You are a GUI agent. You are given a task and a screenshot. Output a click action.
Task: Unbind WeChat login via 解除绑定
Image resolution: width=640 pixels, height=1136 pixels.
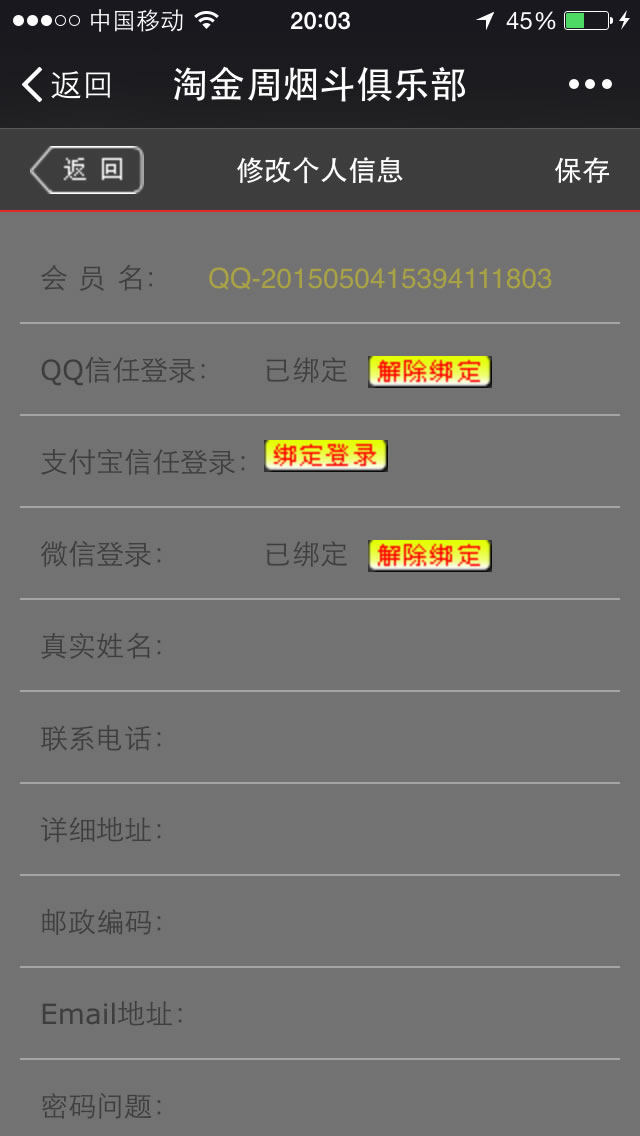(430, 555)
